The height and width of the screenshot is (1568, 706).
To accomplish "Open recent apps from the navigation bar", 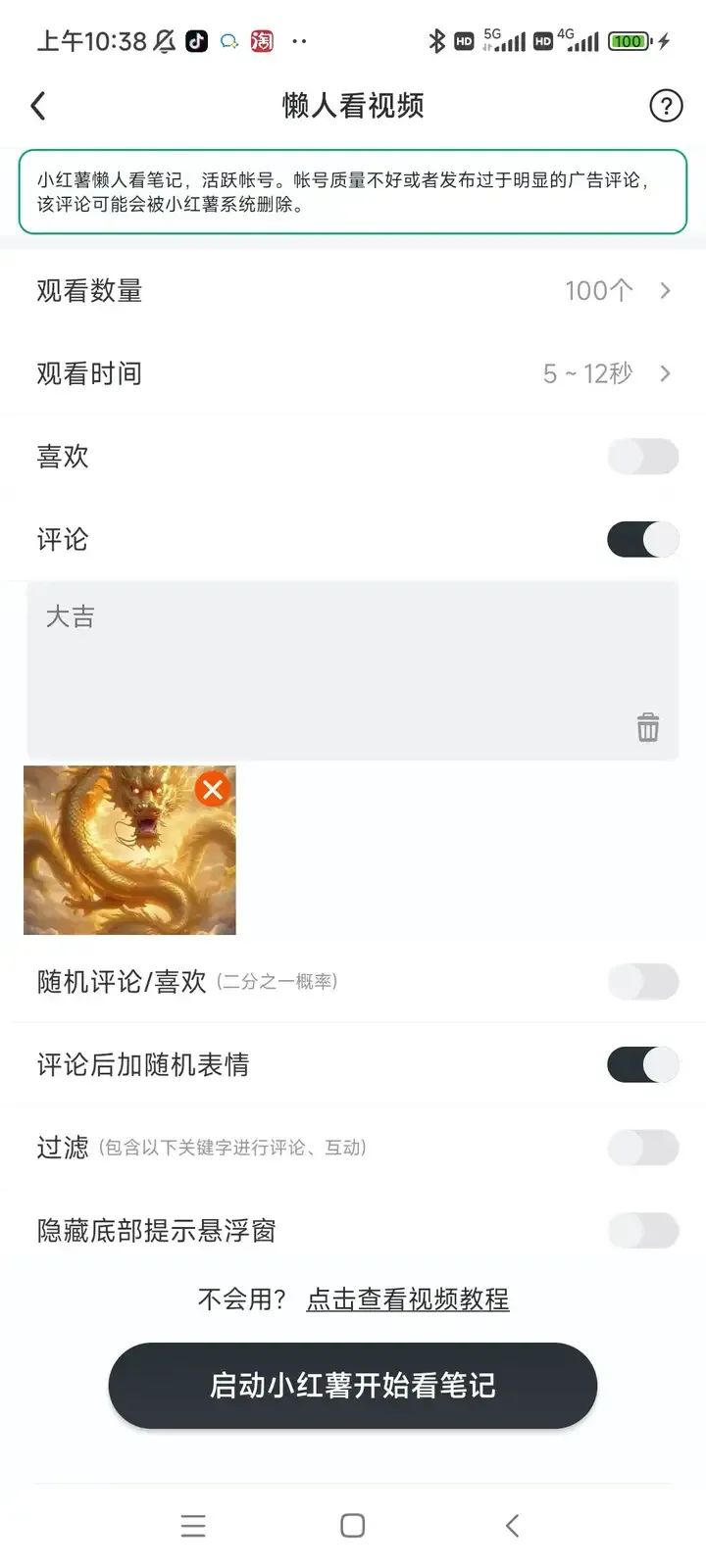I will point(193,1525).
